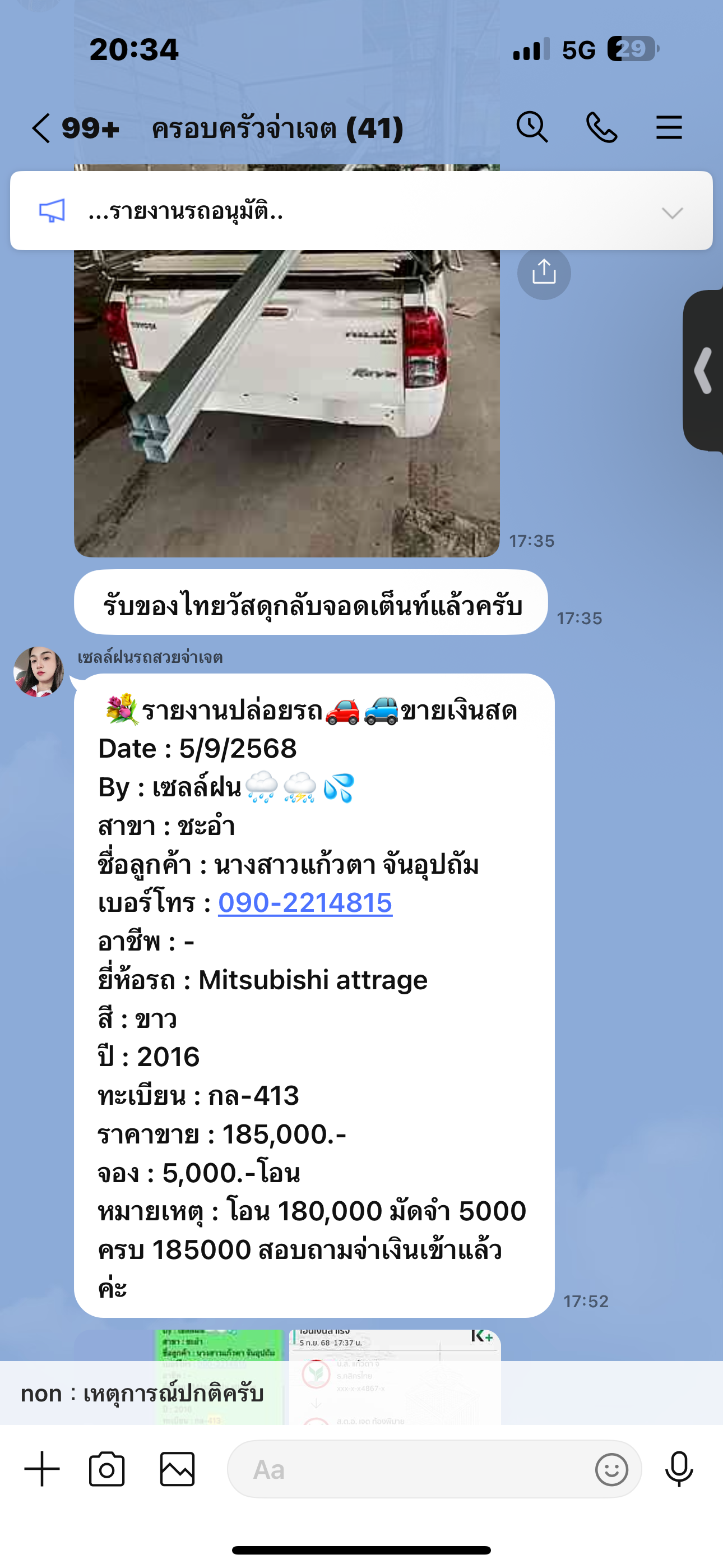The height and width of the screenshot is (1568, 723).
Task: Open the emoji and sticker picker
Action: tap(611, 1469)
